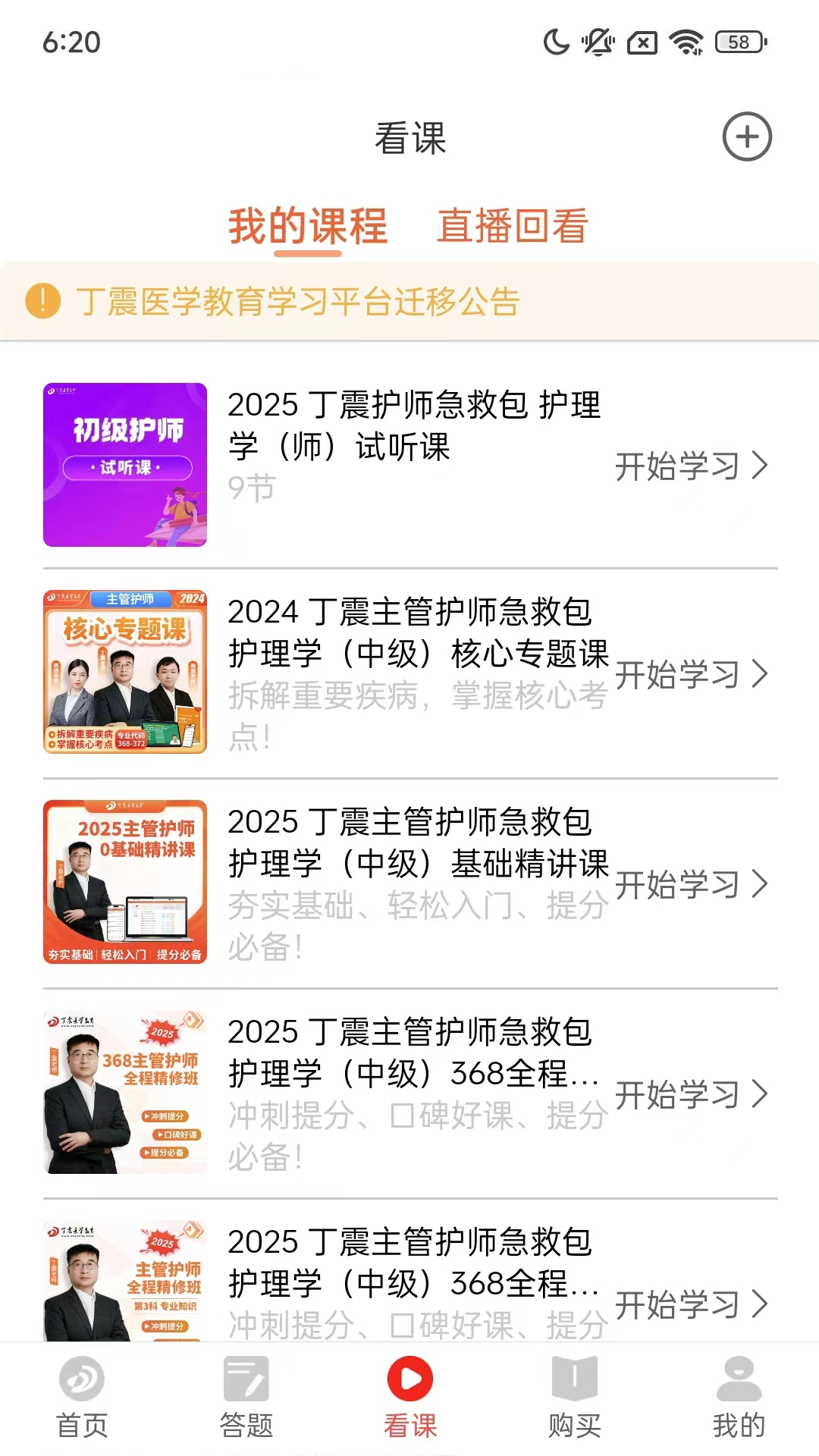This screenshot has height=1456, width=819.
Task: Tap the do-not-disturb moon icon in status bar
Action: pyautogui.click(x=556, y=43)
